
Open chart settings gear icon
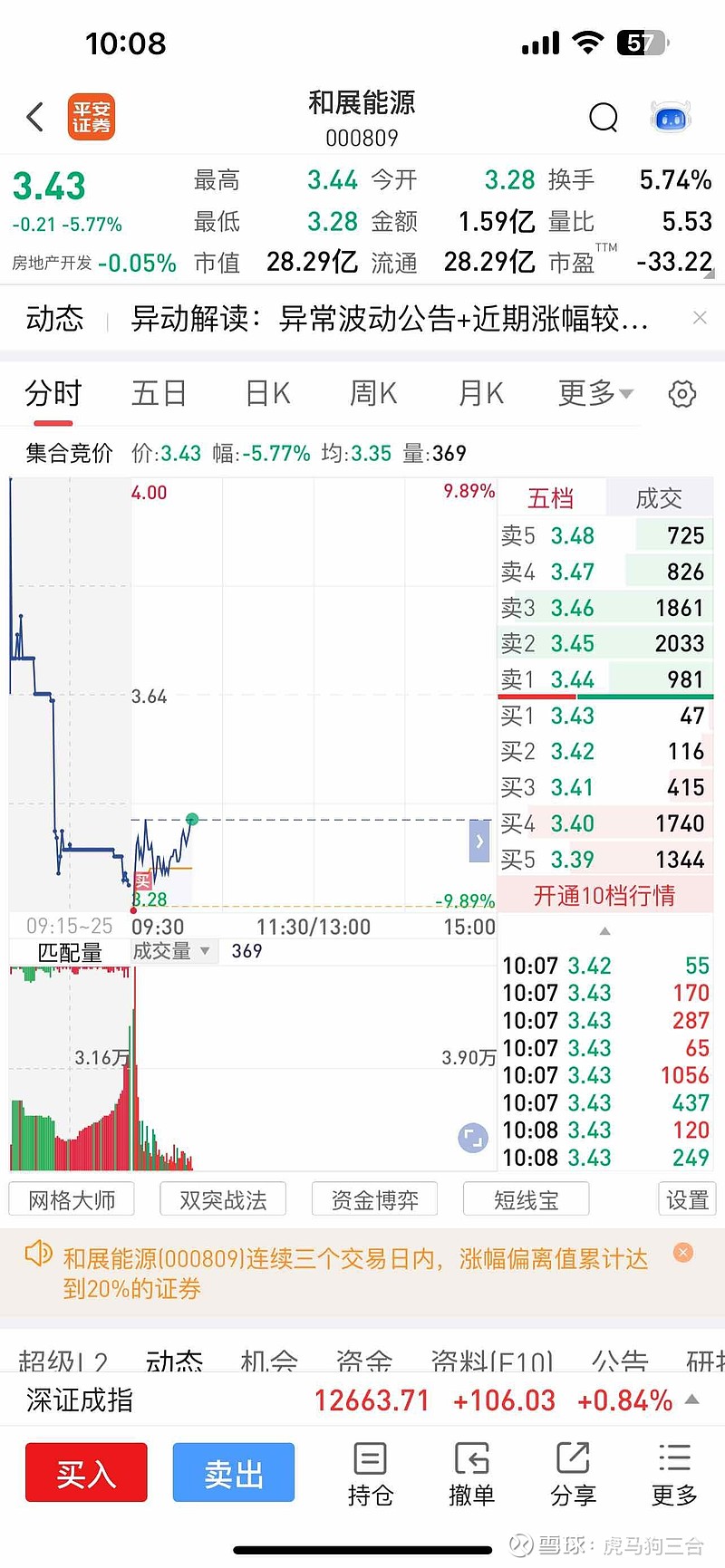point(682,394)
